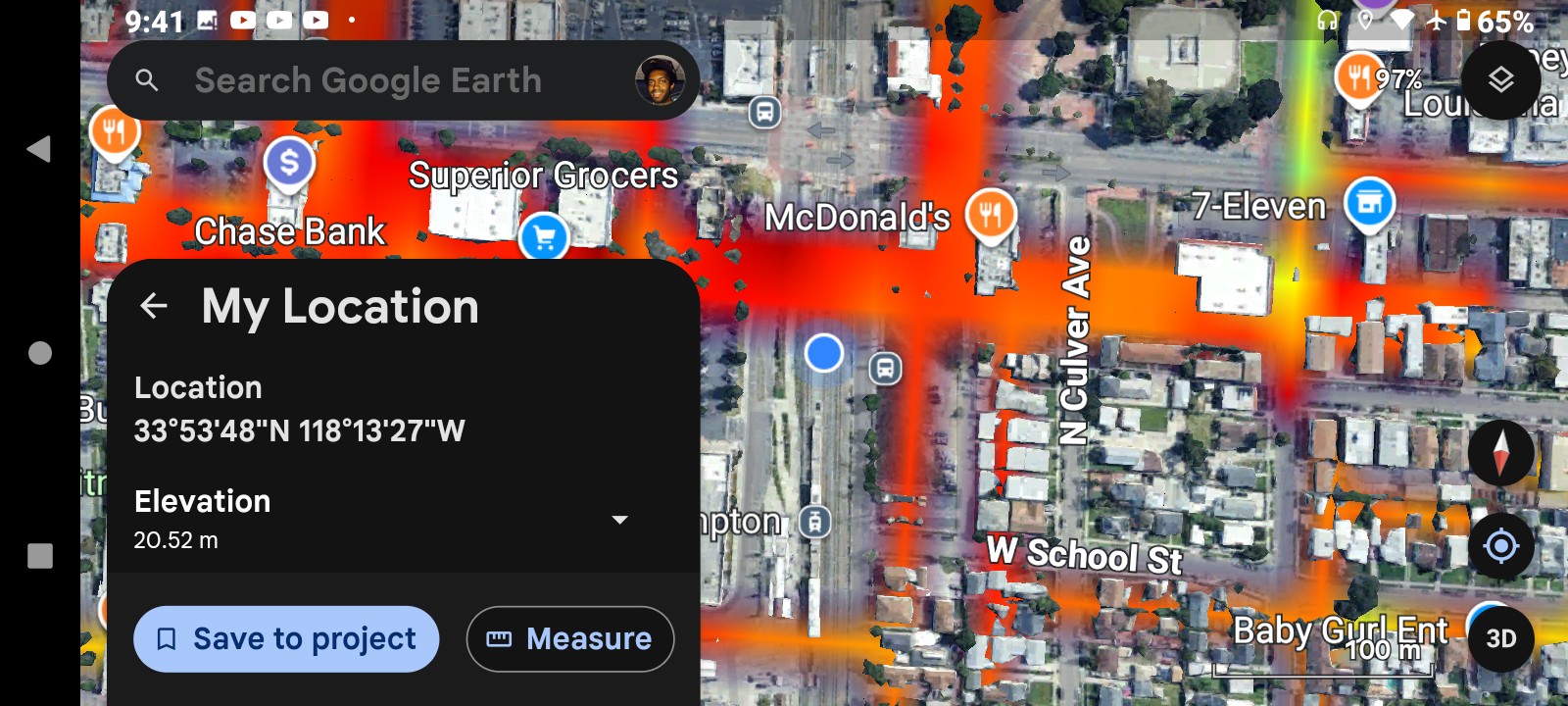Screen dimensions: 1568x706
Task: Save this location to a project
Action: click(x=286, y=638)
